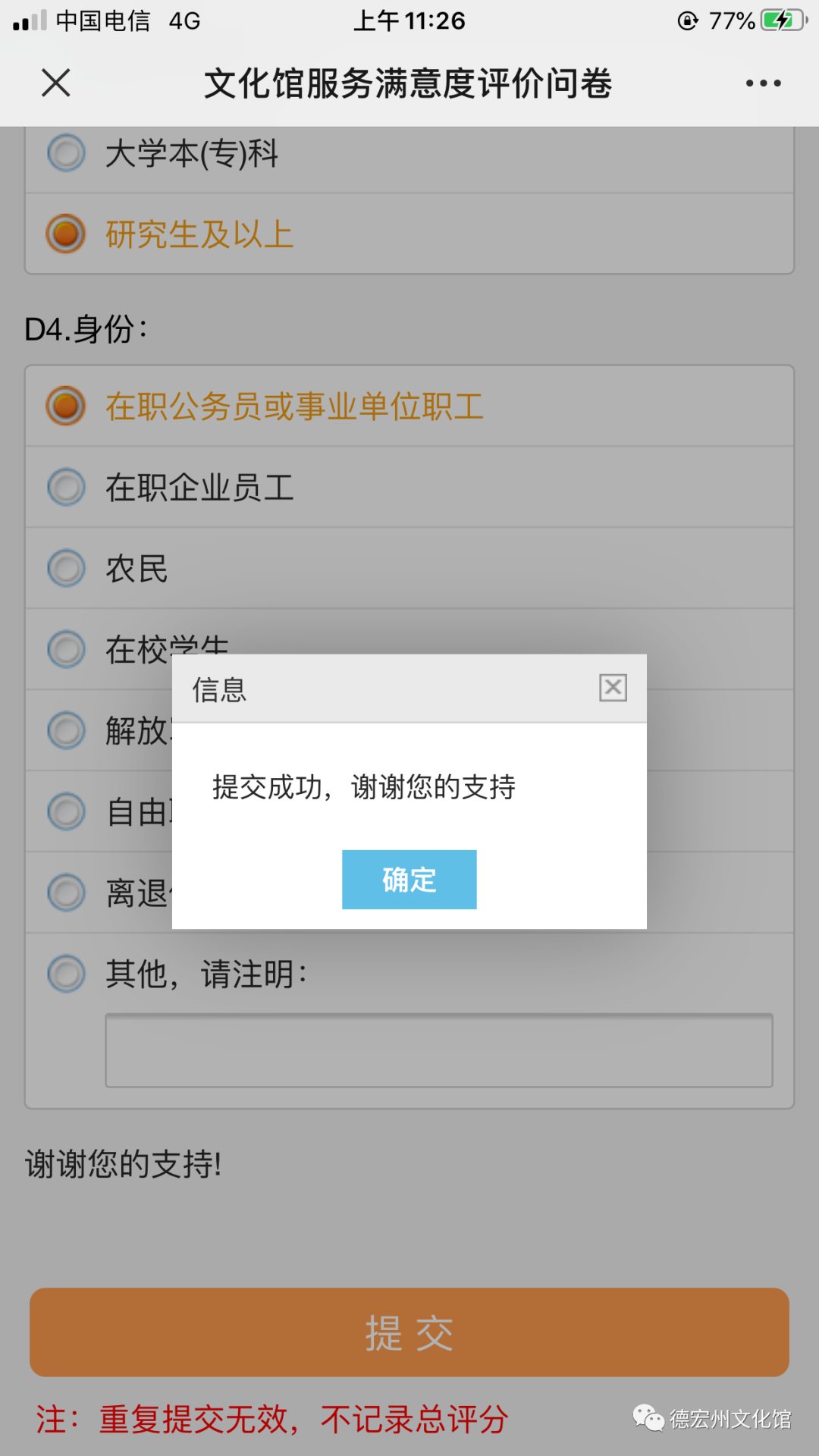Select 研究生及以上 option
The image size is (819, 1456).
409,234
